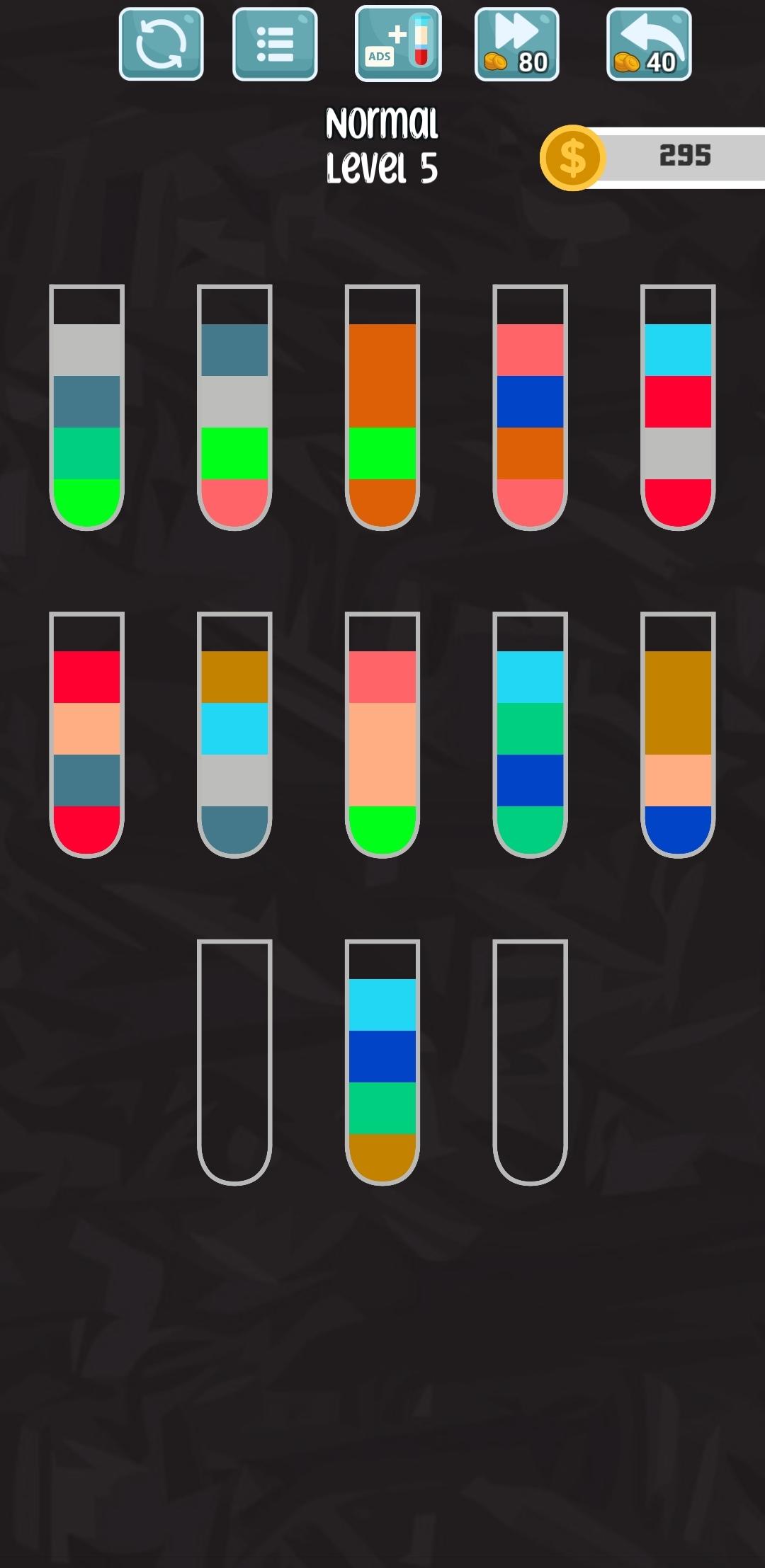Select the tube topped with gray above slate

(x=86, y=408)
